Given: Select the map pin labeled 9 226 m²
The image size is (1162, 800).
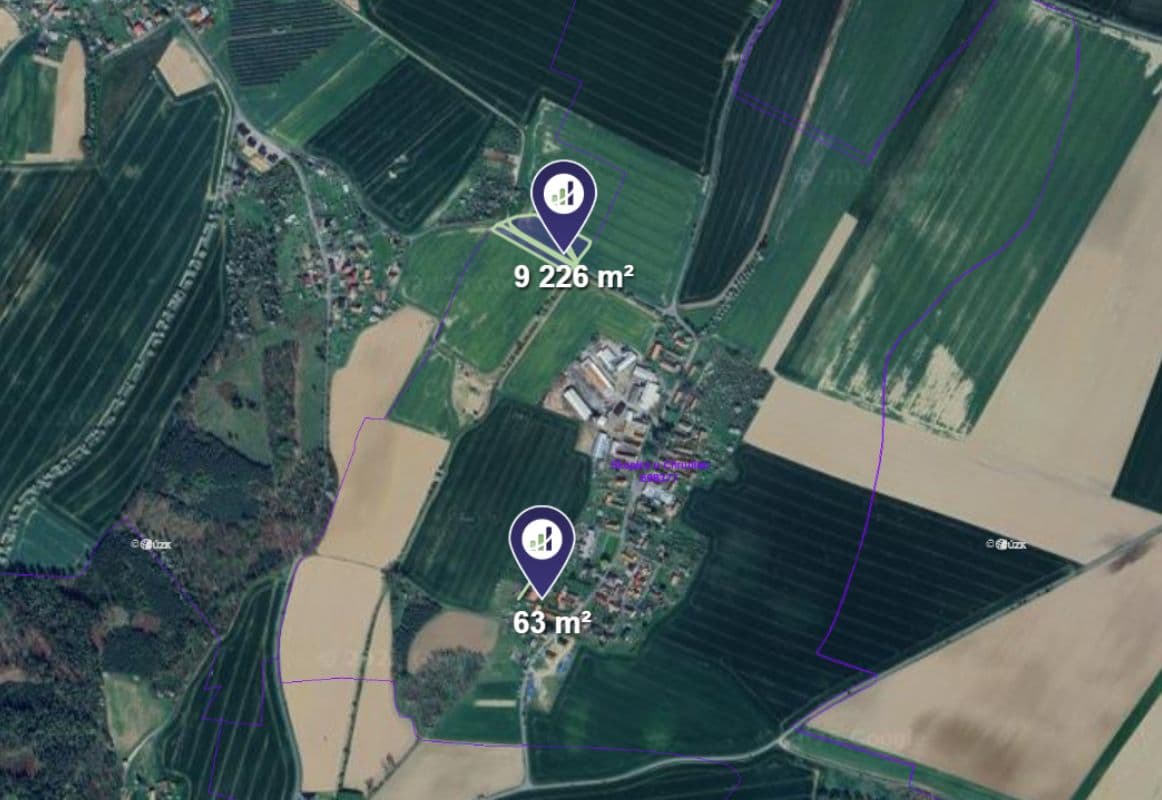Looking at the screenshot, I should (x=563, y=195).
